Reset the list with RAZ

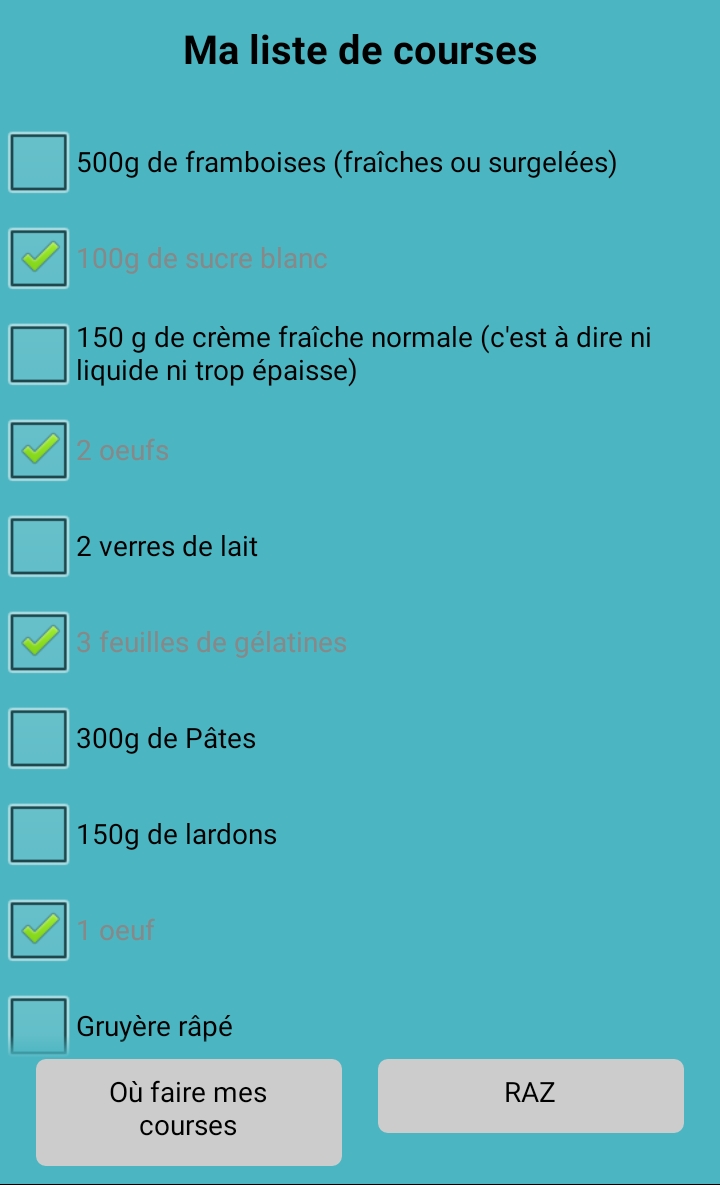pyautogui.click(x=530, y=1095)
